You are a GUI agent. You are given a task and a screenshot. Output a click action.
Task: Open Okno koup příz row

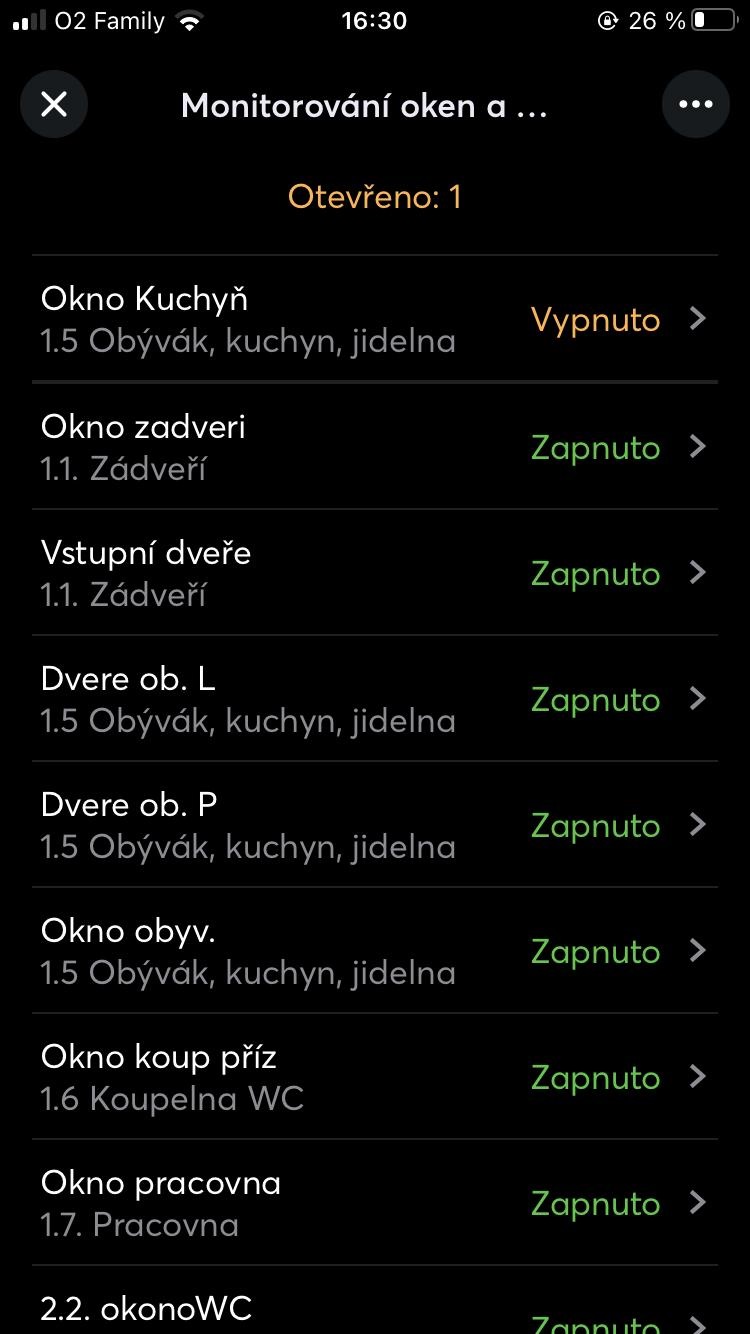tap(375, 1076)
